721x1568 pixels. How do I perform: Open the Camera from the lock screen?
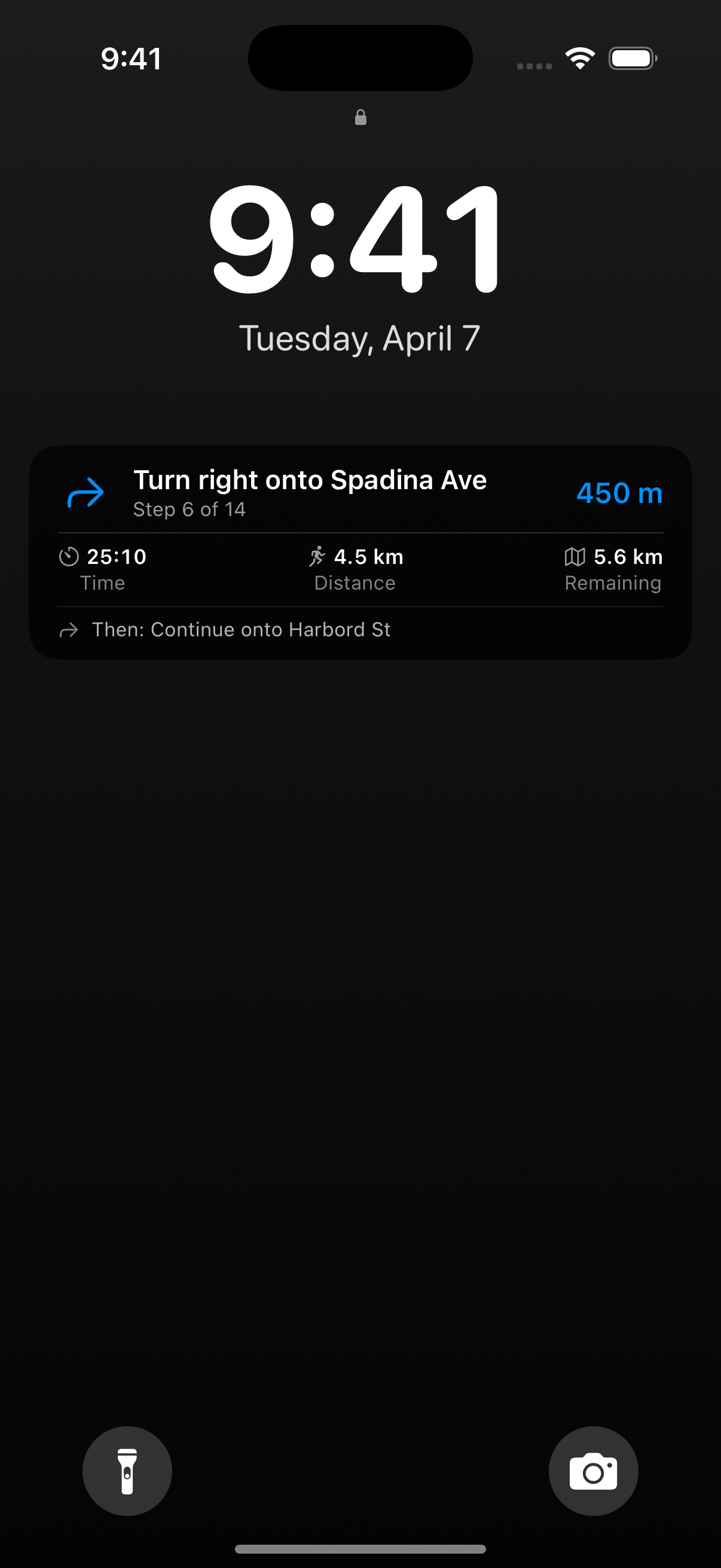click(x=594, y=1471)
